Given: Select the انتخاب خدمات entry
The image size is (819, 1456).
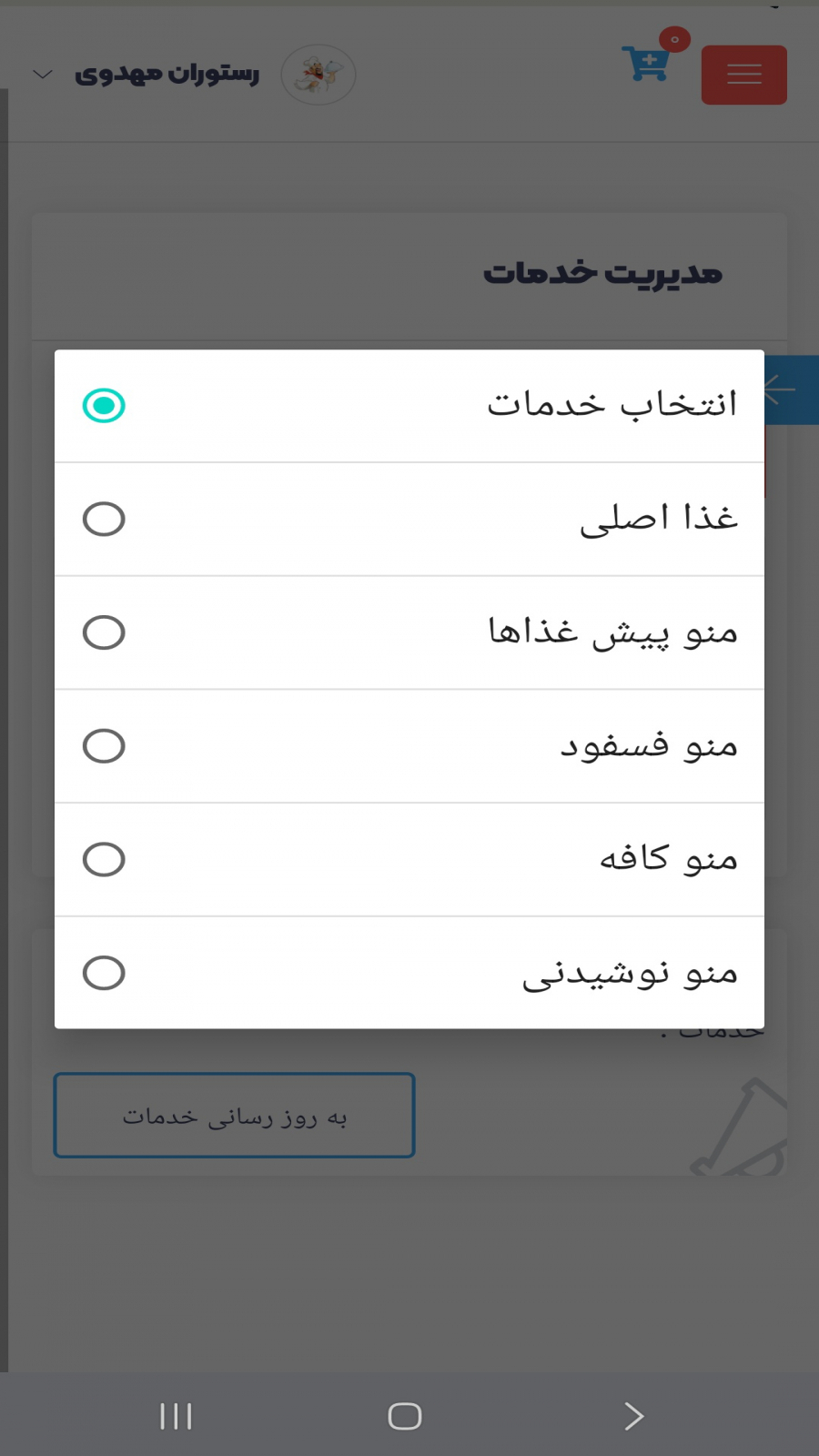Looking at the screenshot, I should [x=409, y=405].
